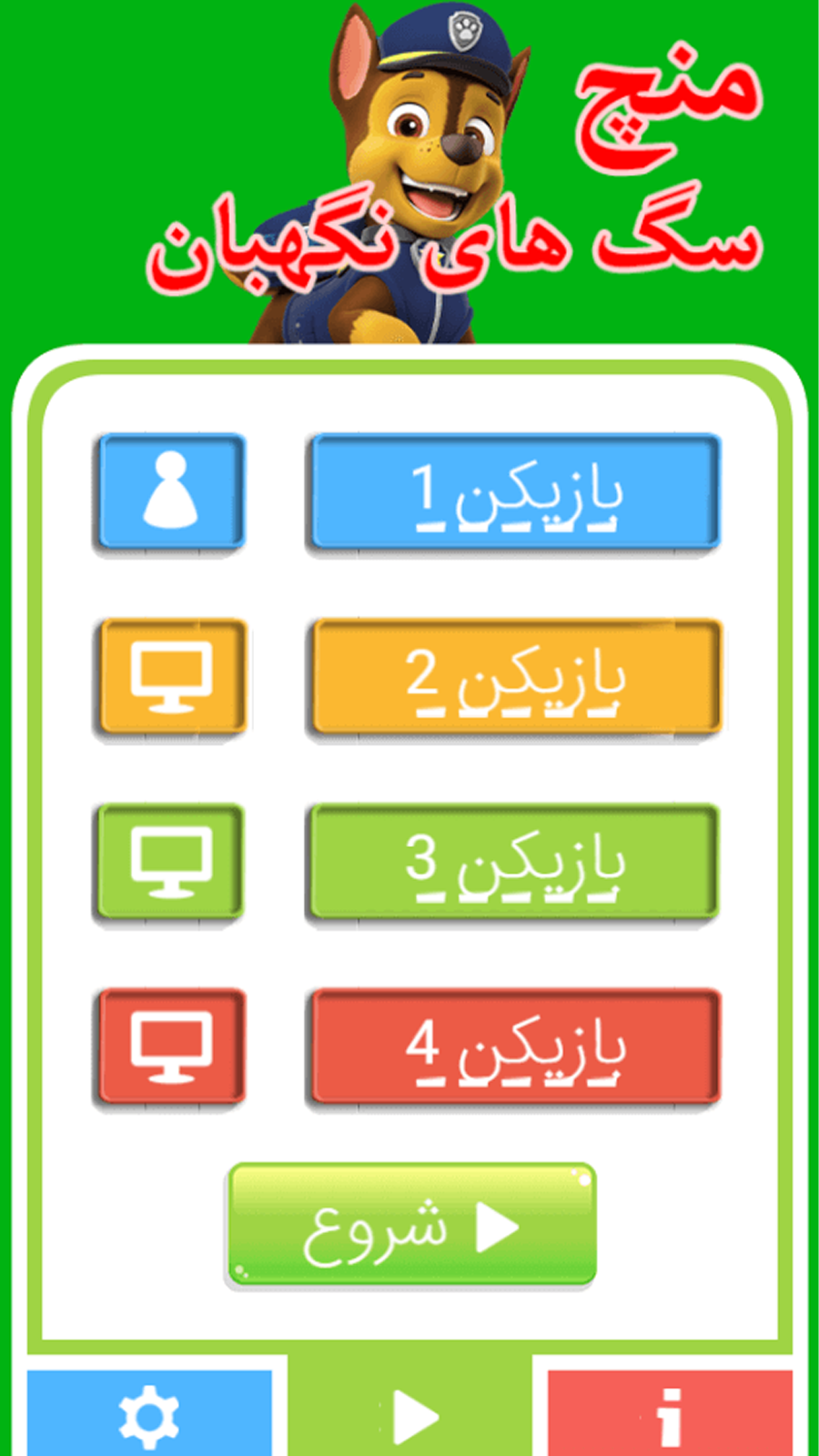Tap the blue بازیکن 1 name button

515,492
